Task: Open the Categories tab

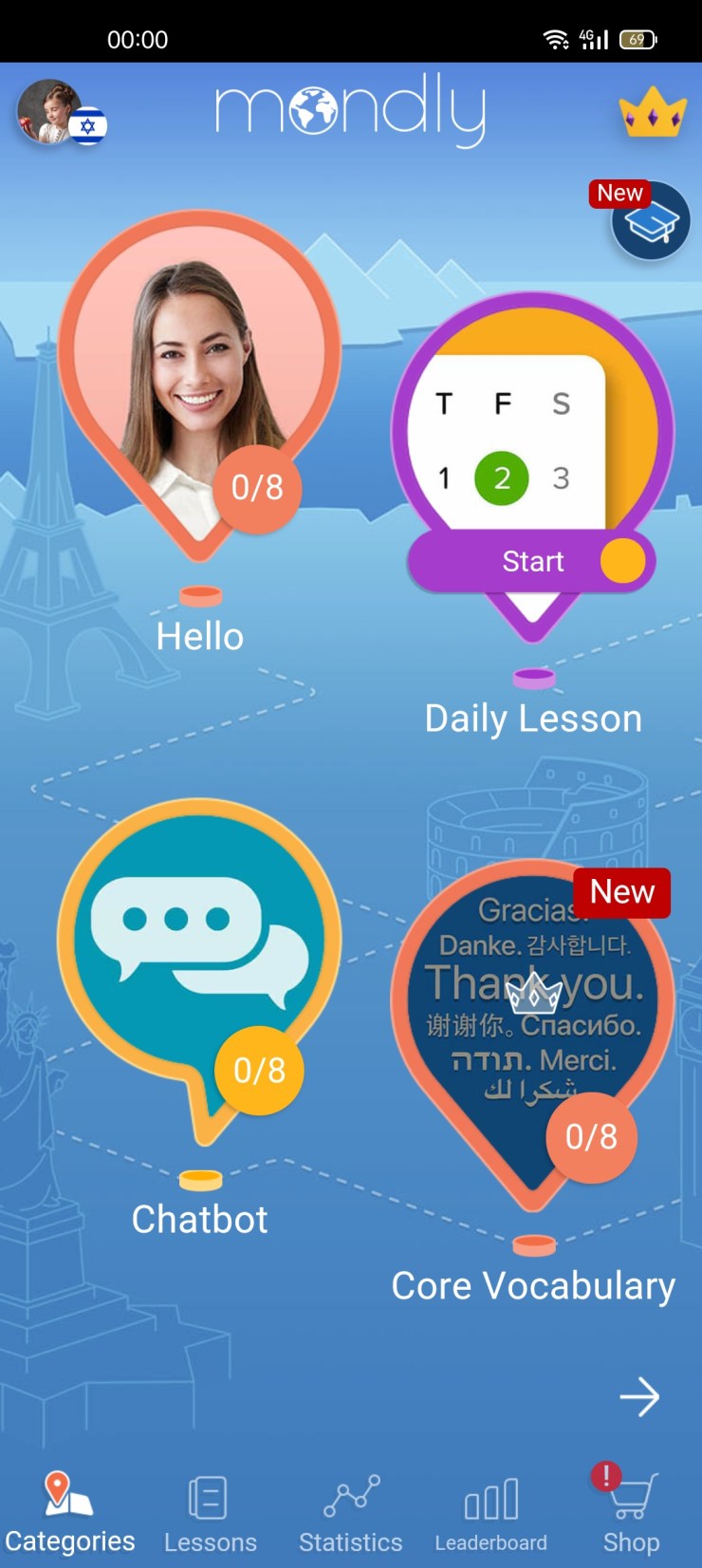Action: [x=69, y=1513]
